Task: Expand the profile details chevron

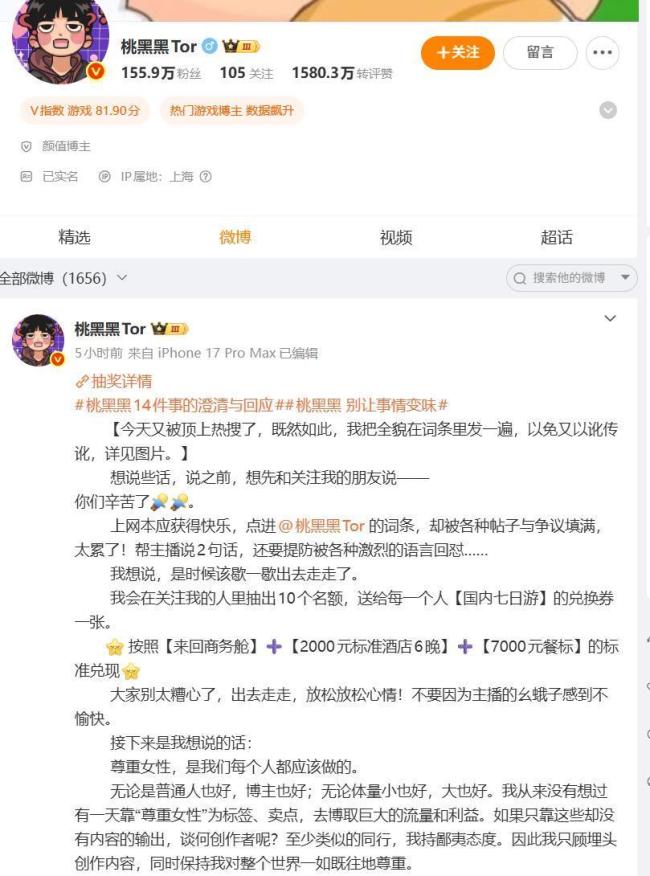Action: pos(608,110)
